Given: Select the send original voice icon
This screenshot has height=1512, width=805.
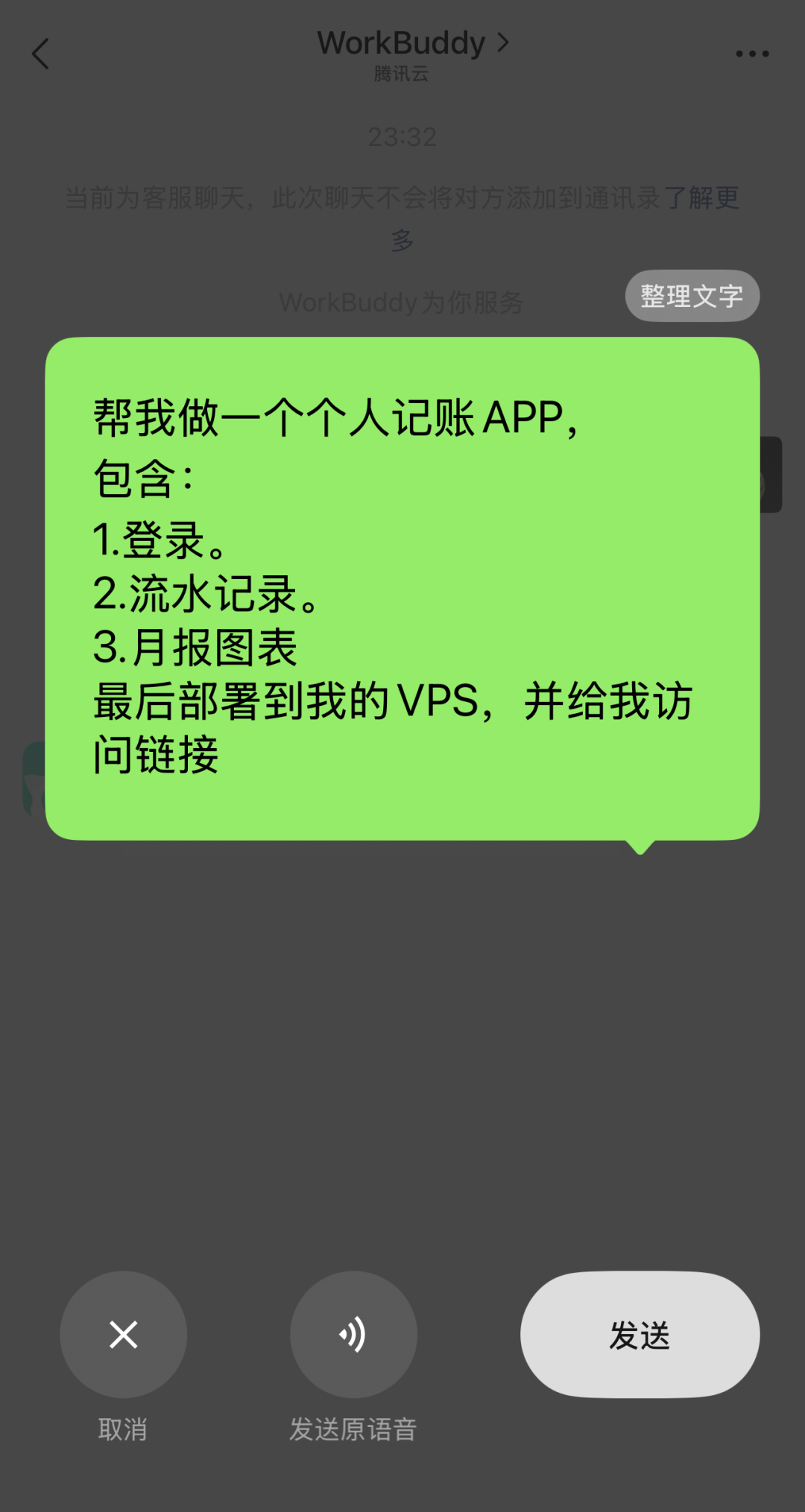Looking at the screenshot, I should coord(353,1335).
